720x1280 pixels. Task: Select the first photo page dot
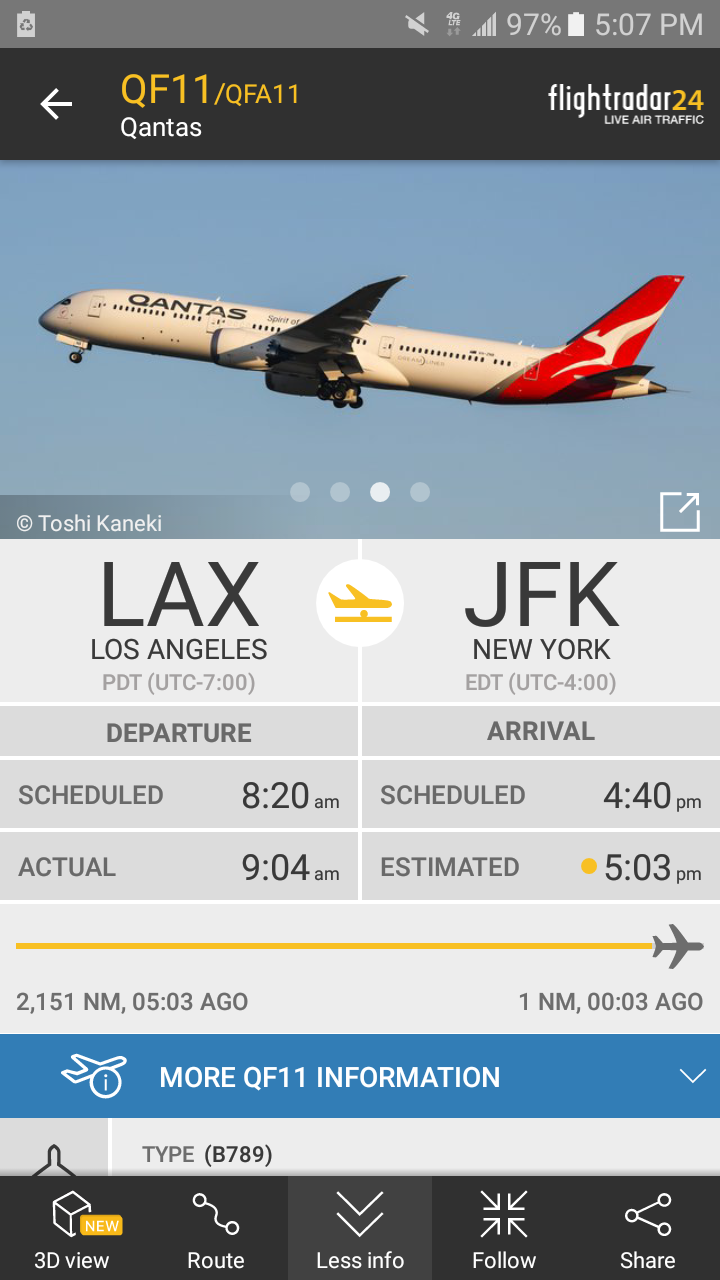(x=300, y=492)
